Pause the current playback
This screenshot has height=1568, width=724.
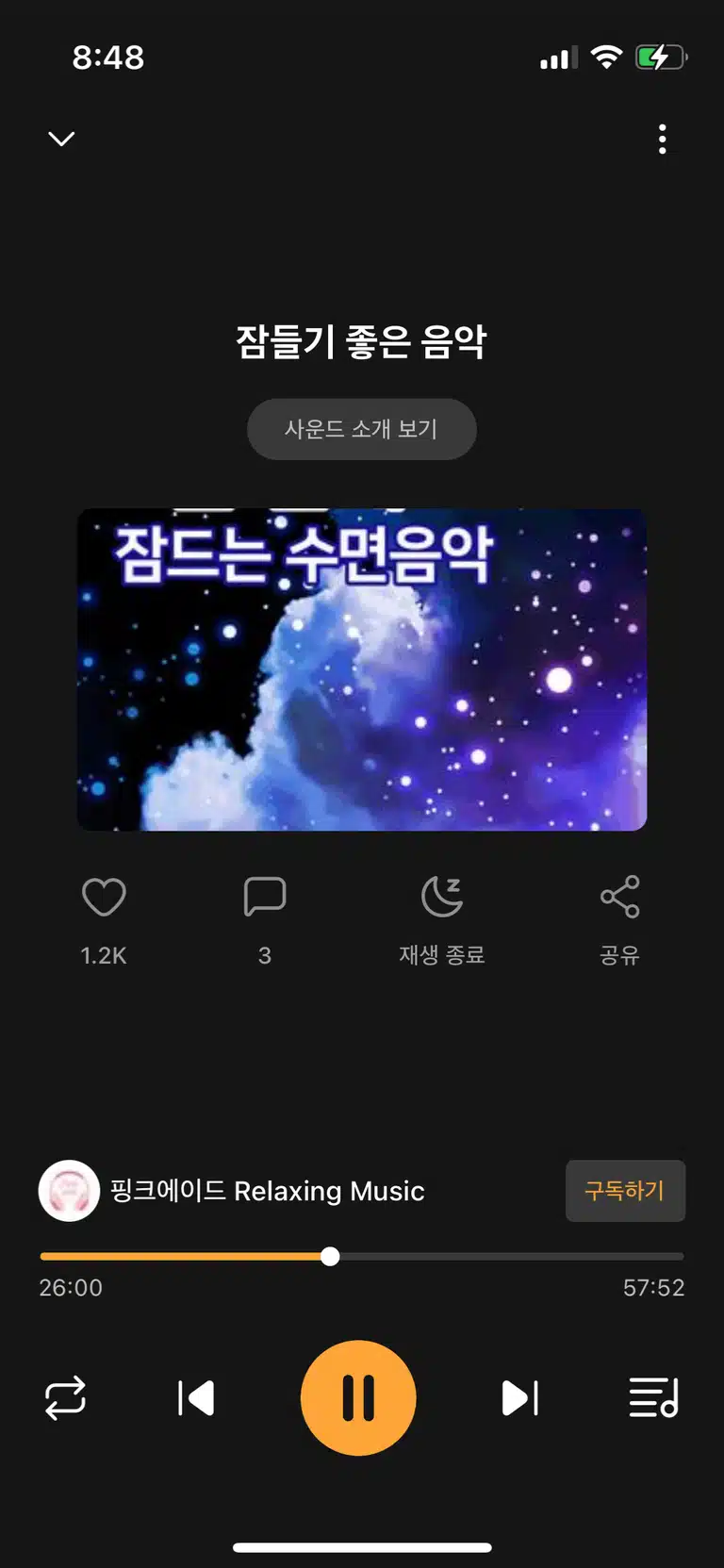pos(358,1398)
